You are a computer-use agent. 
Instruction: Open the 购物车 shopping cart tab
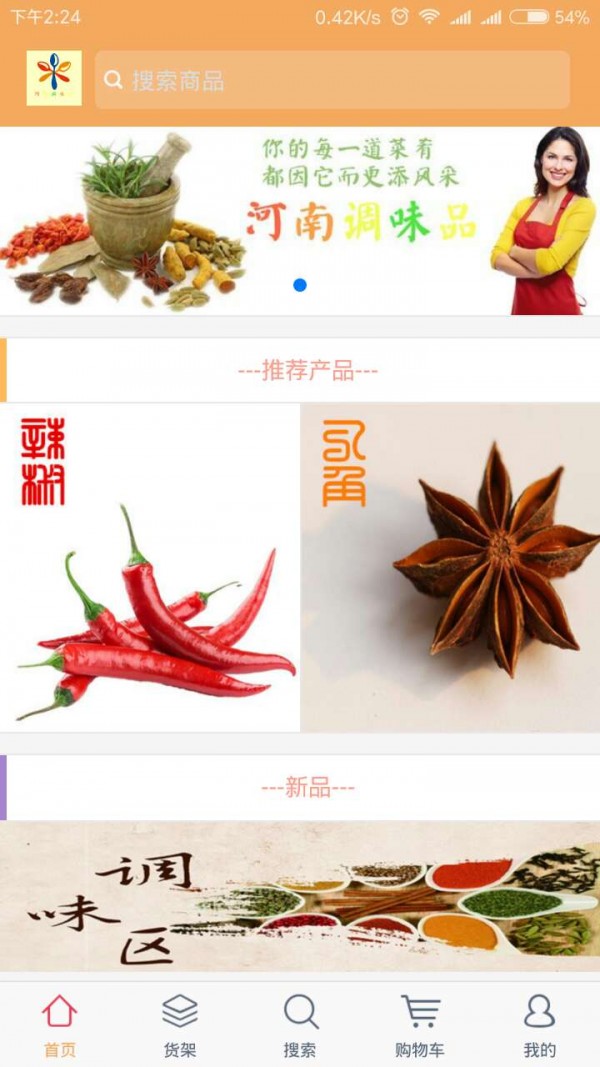tap(420, 1025)
